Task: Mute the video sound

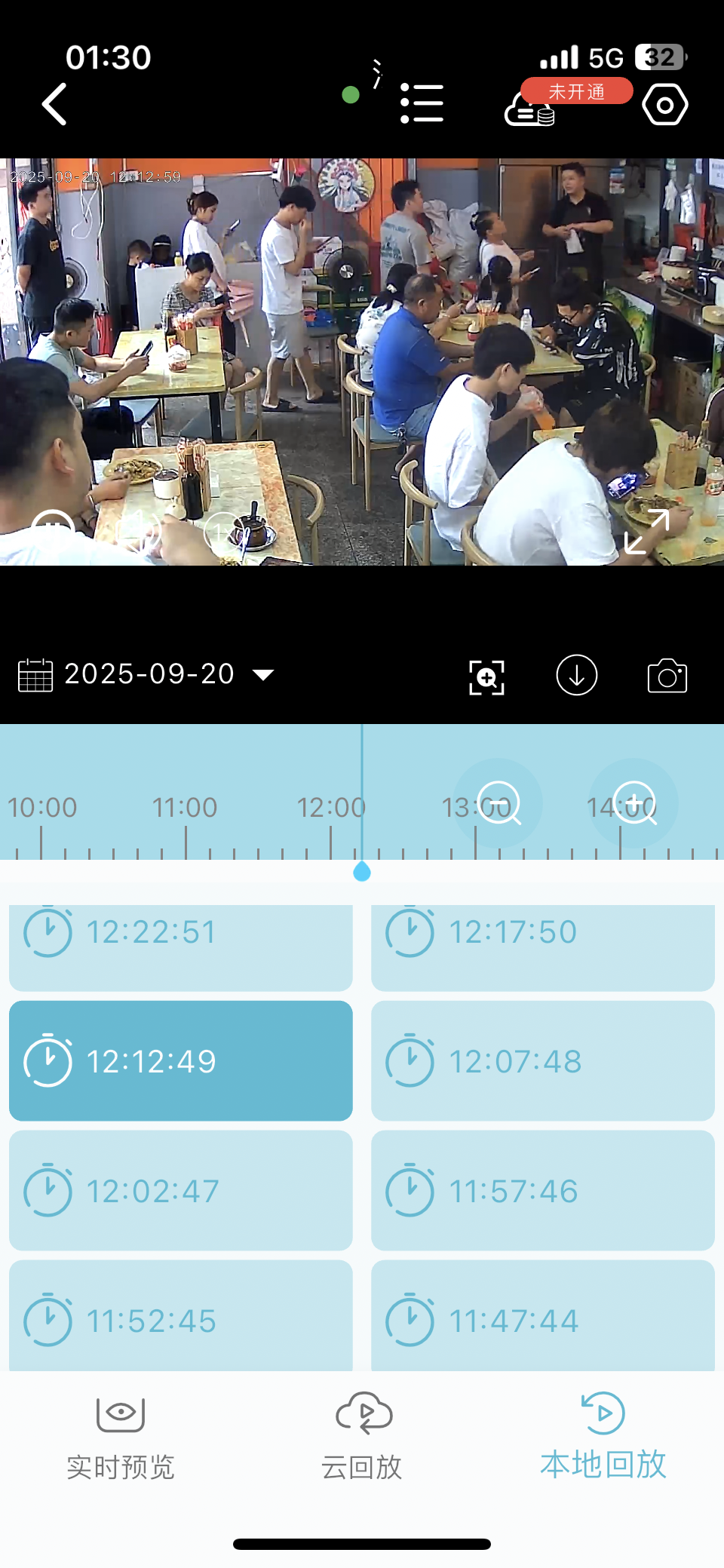Action: (x=138, y=531)
